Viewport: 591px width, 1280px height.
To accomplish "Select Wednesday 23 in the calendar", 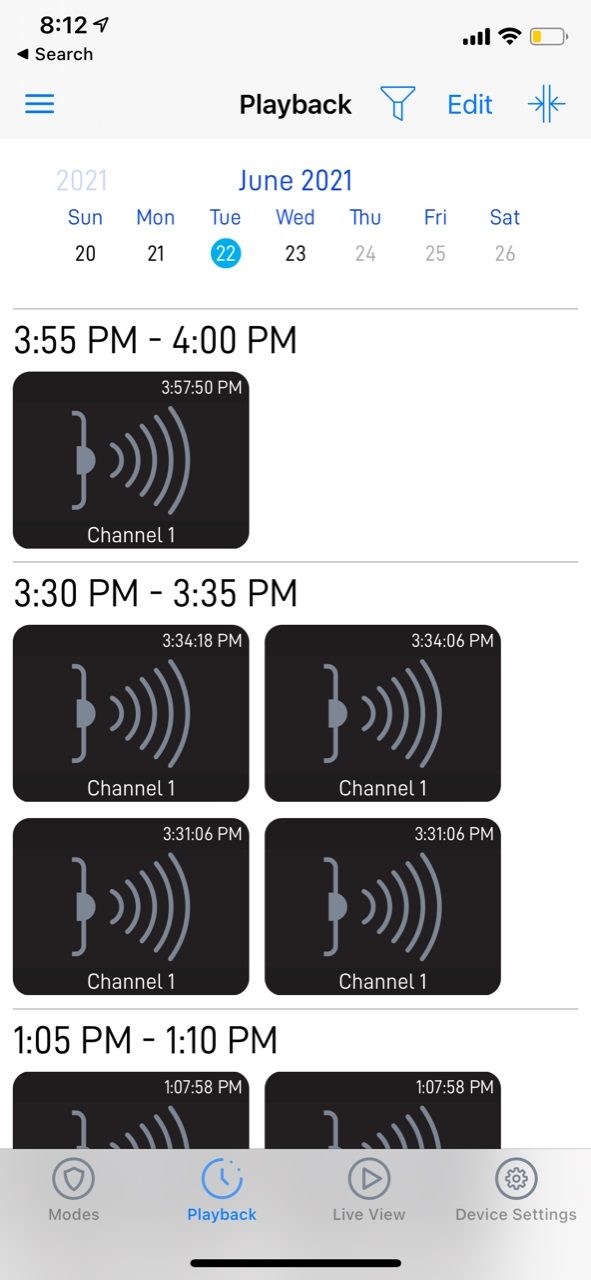I will tap(295, 253).
